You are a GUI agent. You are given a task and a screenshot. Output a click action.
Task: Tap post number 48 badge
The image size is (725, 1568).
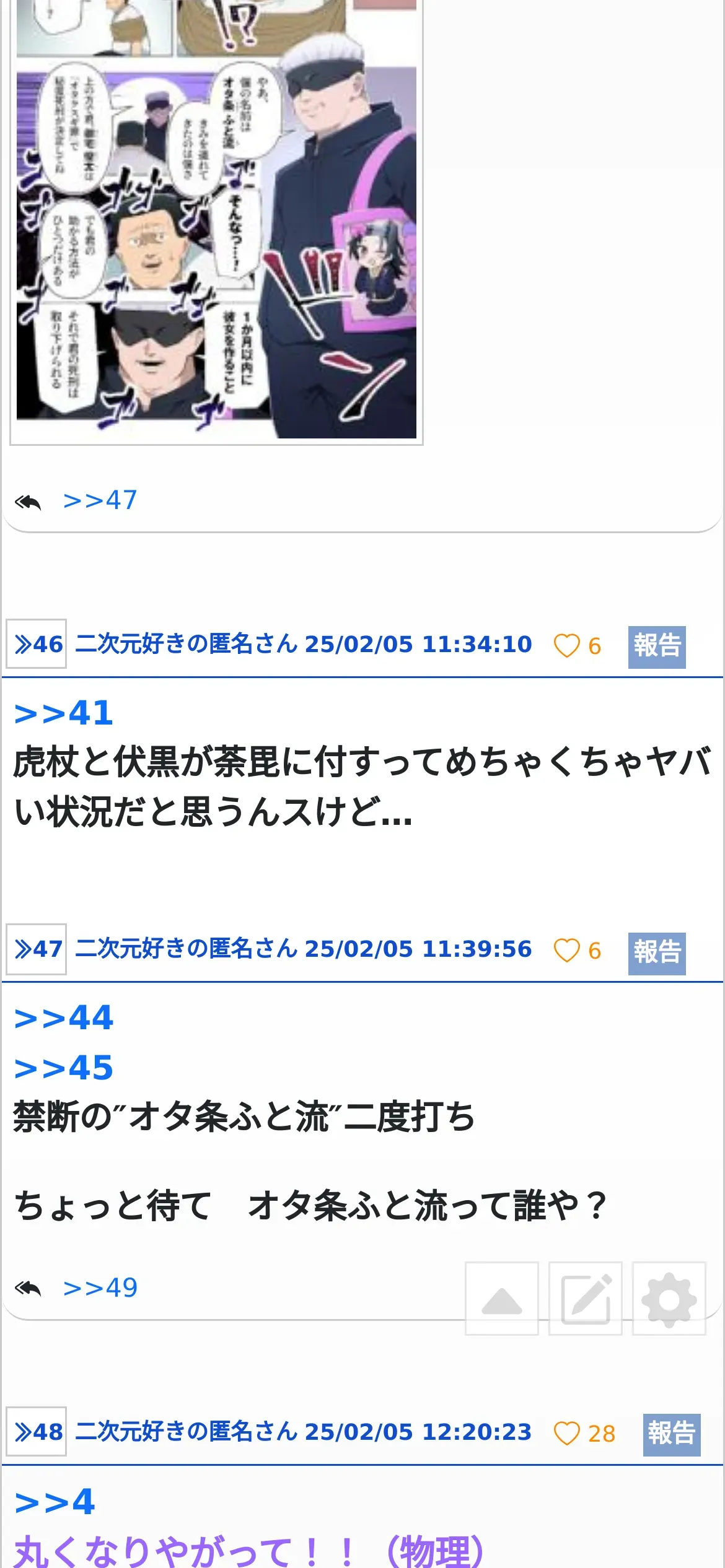(37, 1432)
